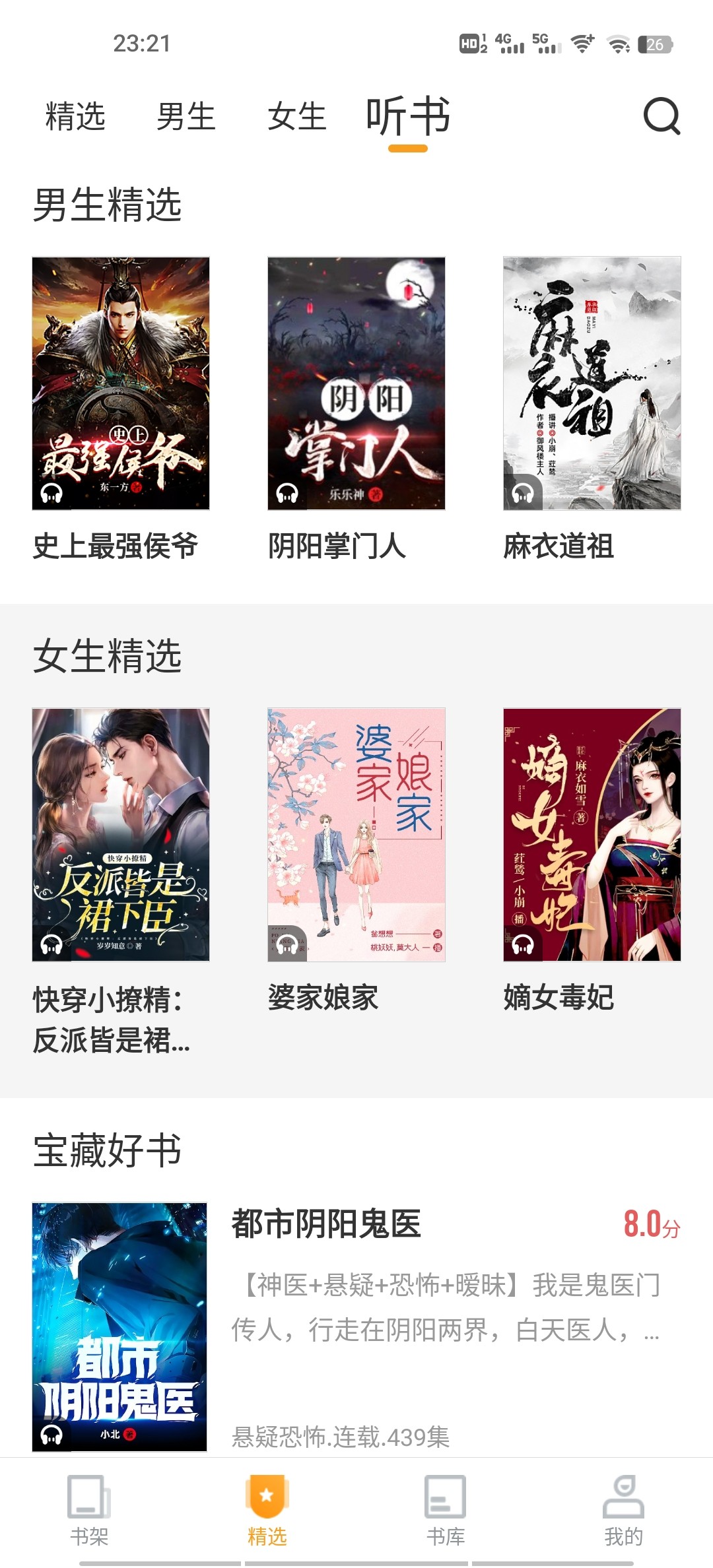
Task: Tap the 精选 bottom navigation tab
Action: click(267, 1511)
